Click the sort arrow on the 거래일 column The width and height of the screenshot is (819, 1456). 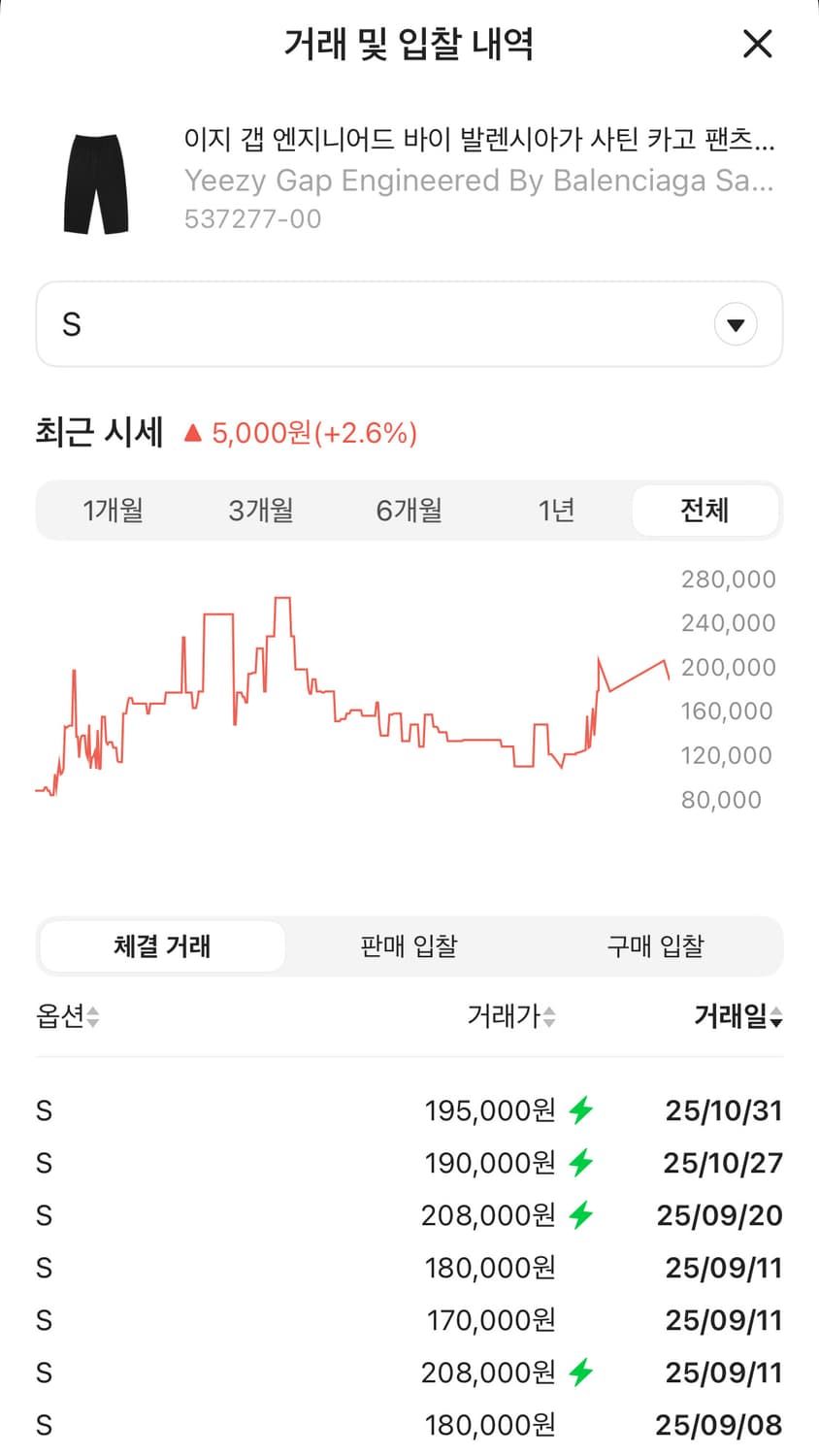tap(774, 1016)
